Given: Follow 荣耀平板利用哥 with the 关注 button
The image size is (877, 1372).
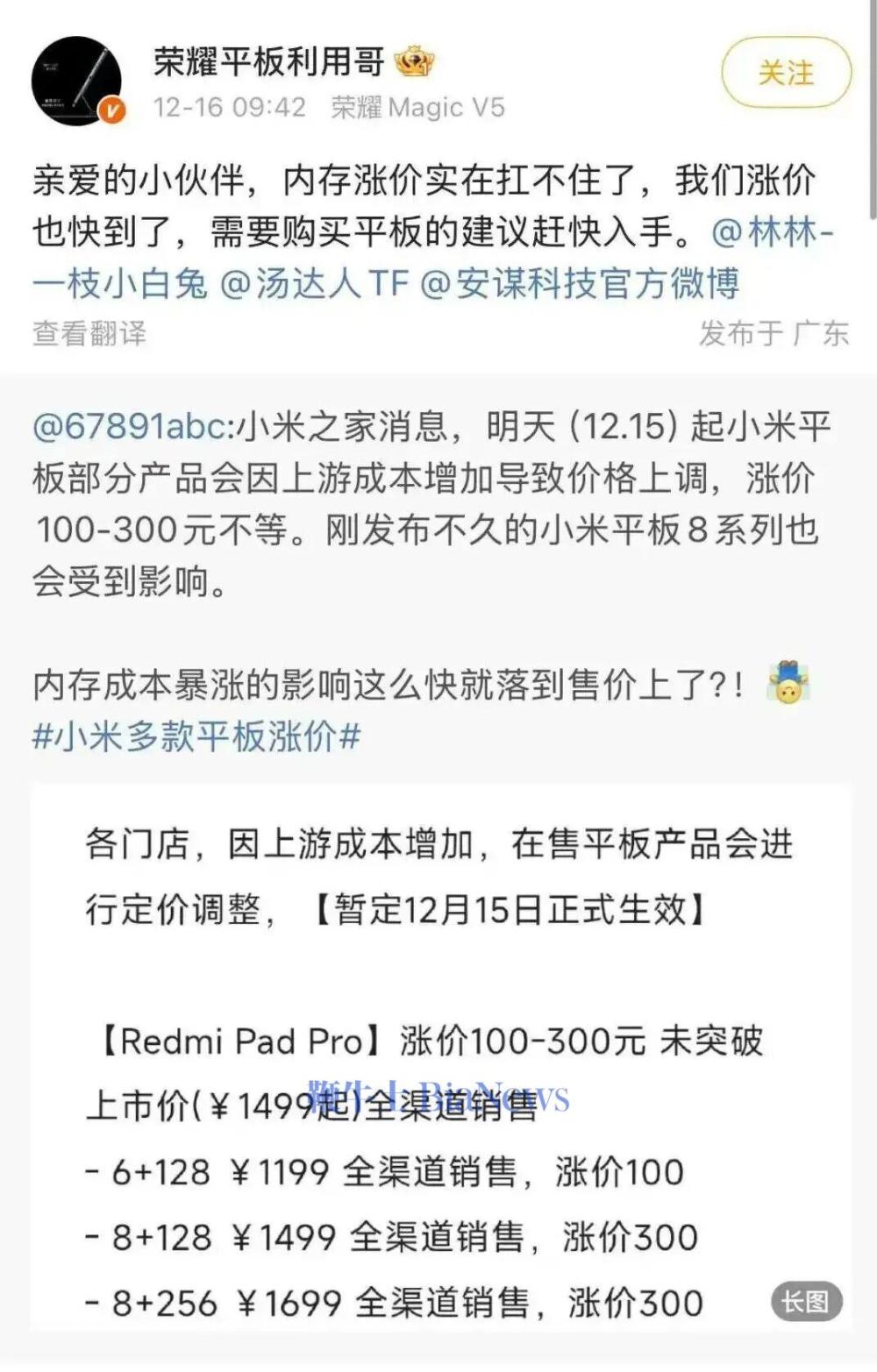Looking at the screenshot, I should (x=786, y=73).
